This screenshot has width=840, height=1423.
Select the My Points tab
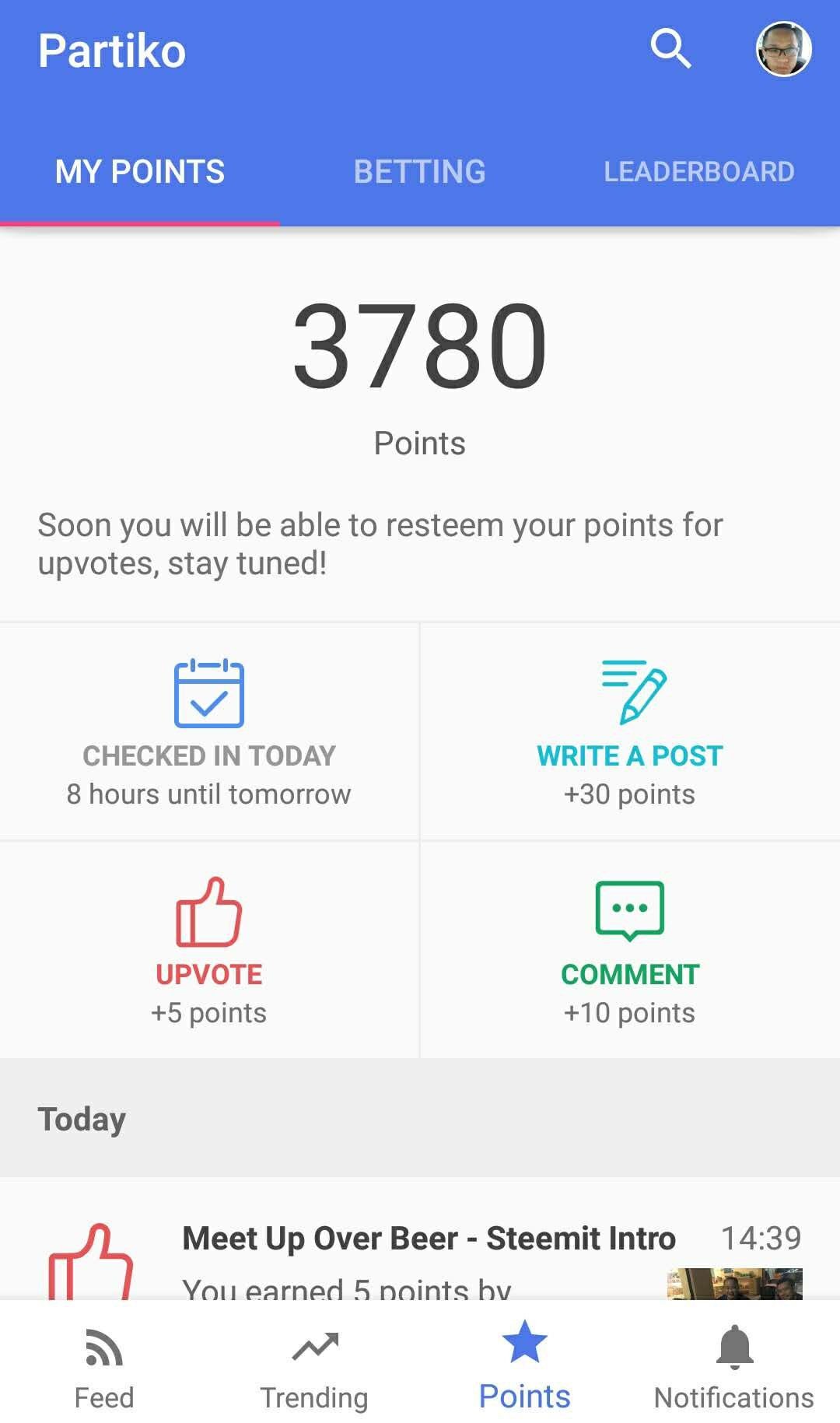coord(140,172)
